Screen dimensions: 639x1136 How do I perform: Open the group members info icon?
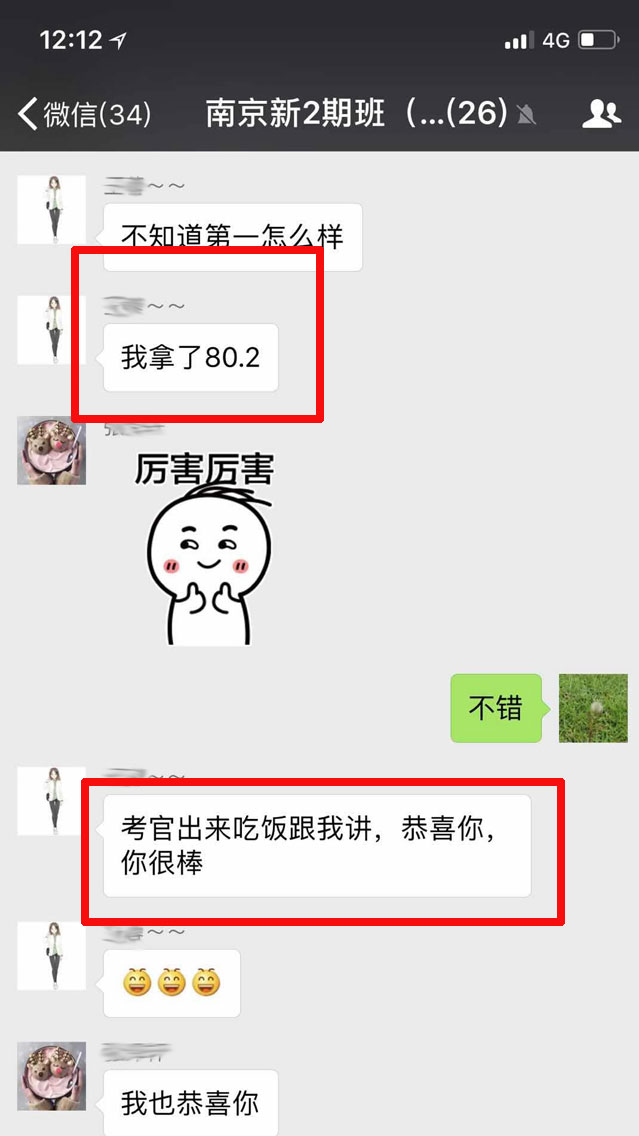click(x=601, y=114)
